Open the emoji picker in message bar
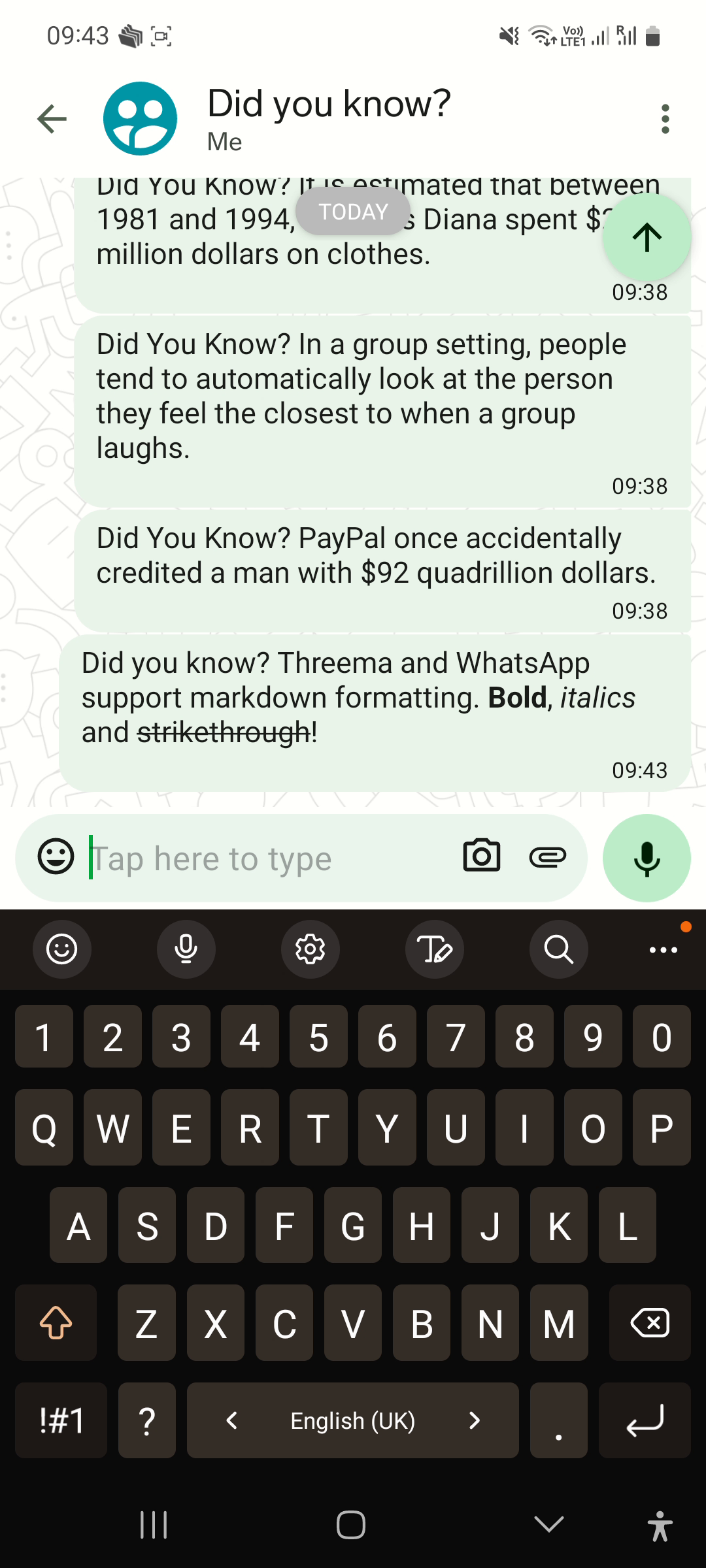This screenshot has height=1568, width=706. tap(56, 857)
